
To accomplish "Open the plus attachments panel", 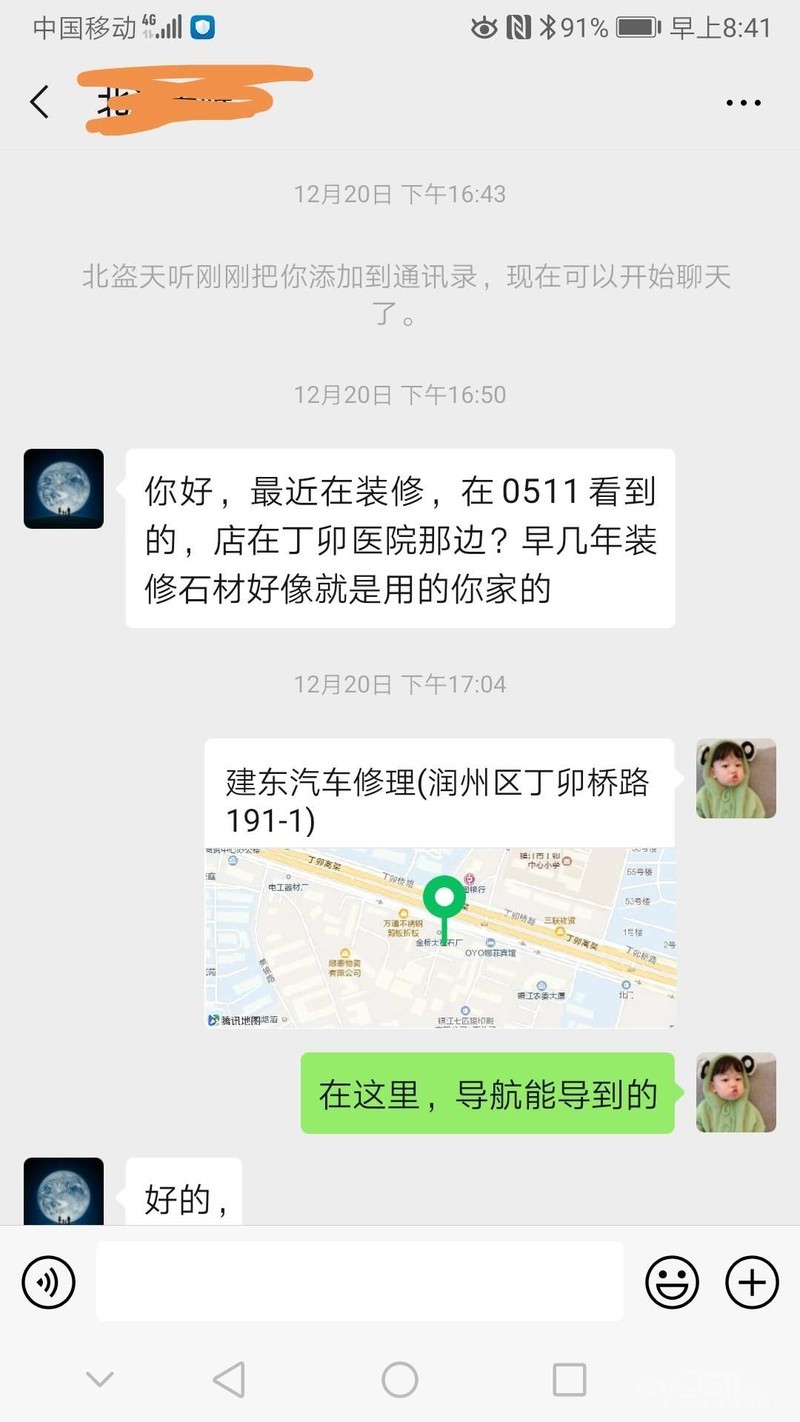I will tap(751, 1281).
